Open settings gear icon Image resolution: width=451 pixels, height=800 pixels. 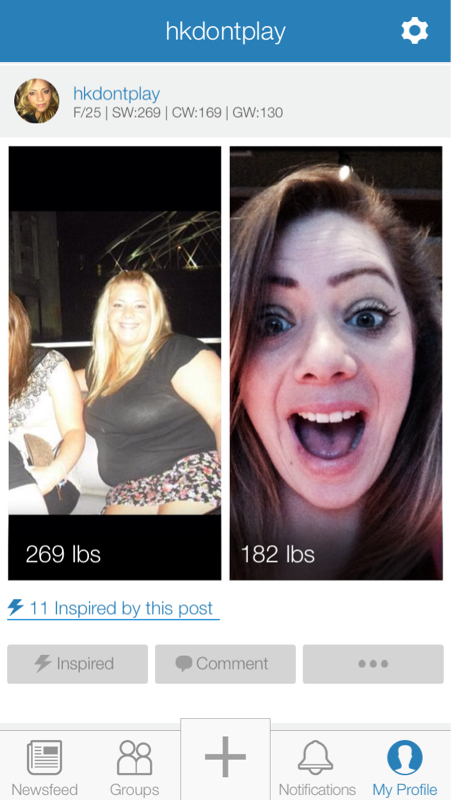(x=414, y=32)
